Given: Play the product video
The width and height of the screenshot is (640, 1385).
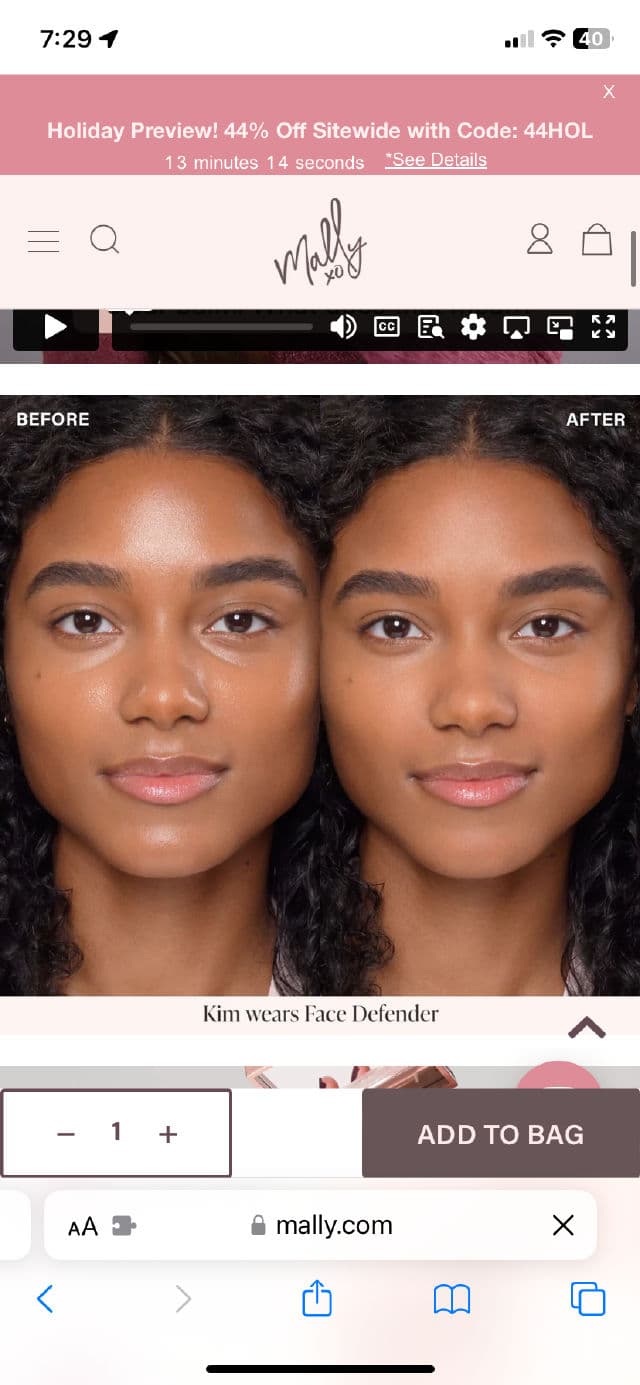Looking at the screenshot, I should coord(55,327).
